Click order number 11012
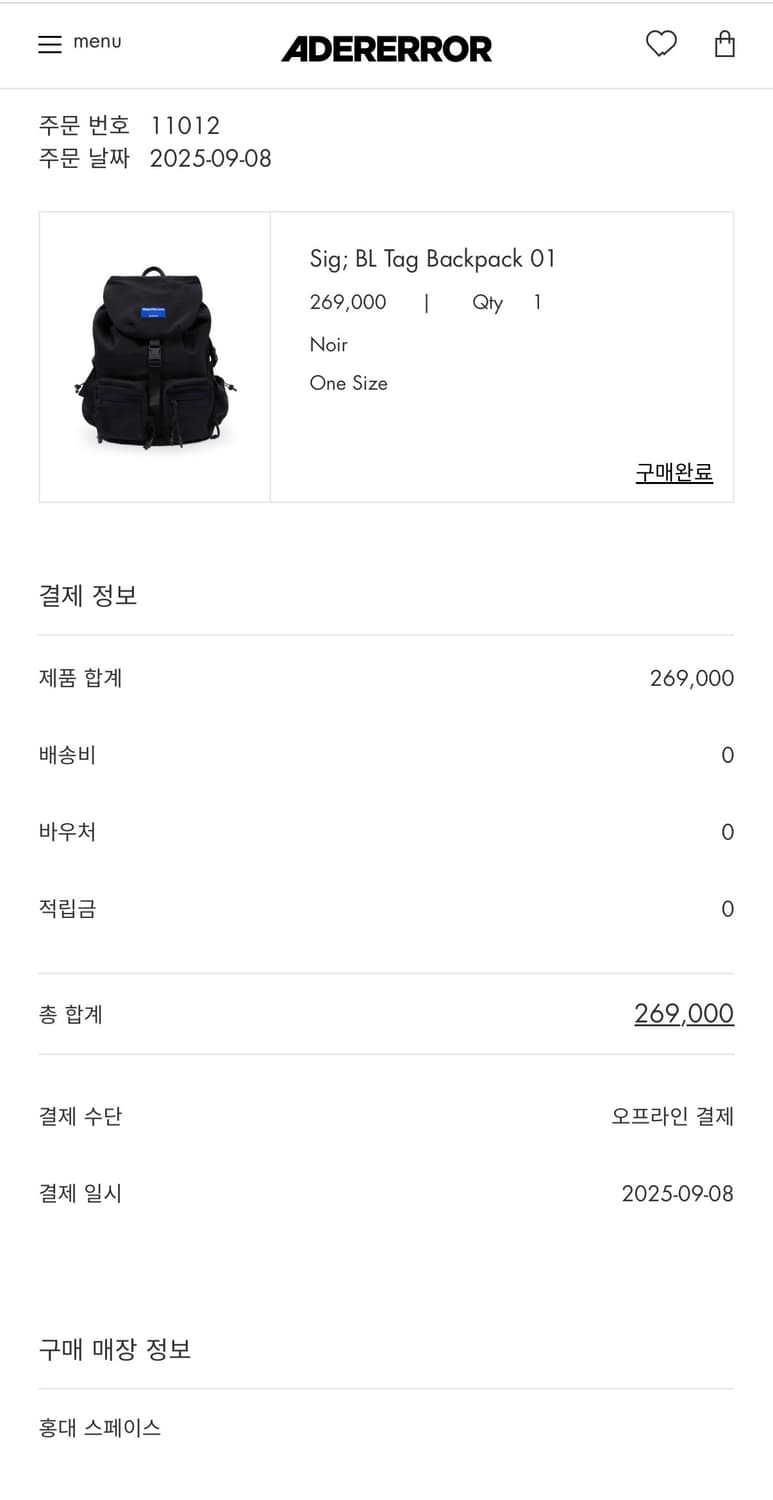 185,126
